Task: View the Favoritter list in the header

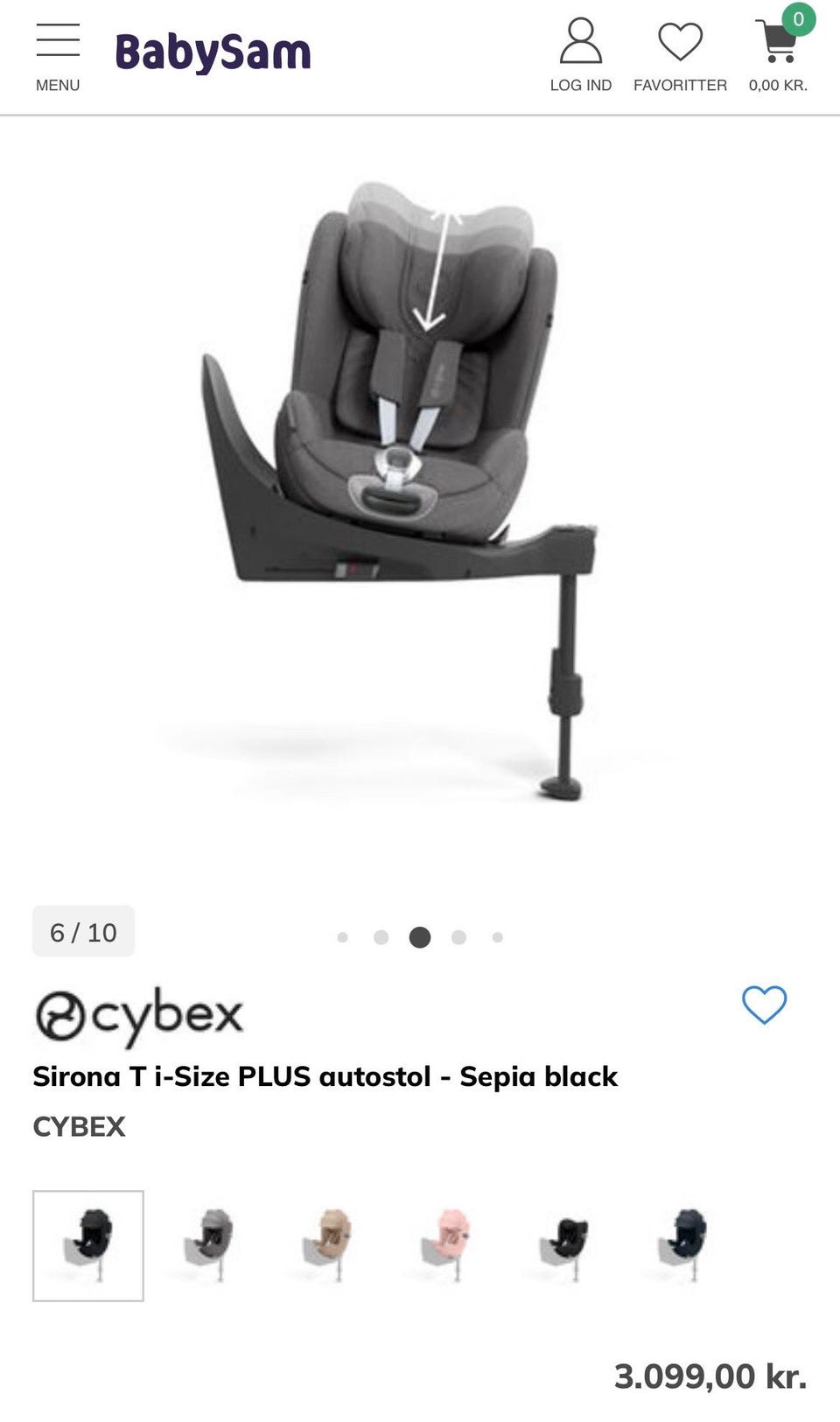Action: (x=680, y=56)
